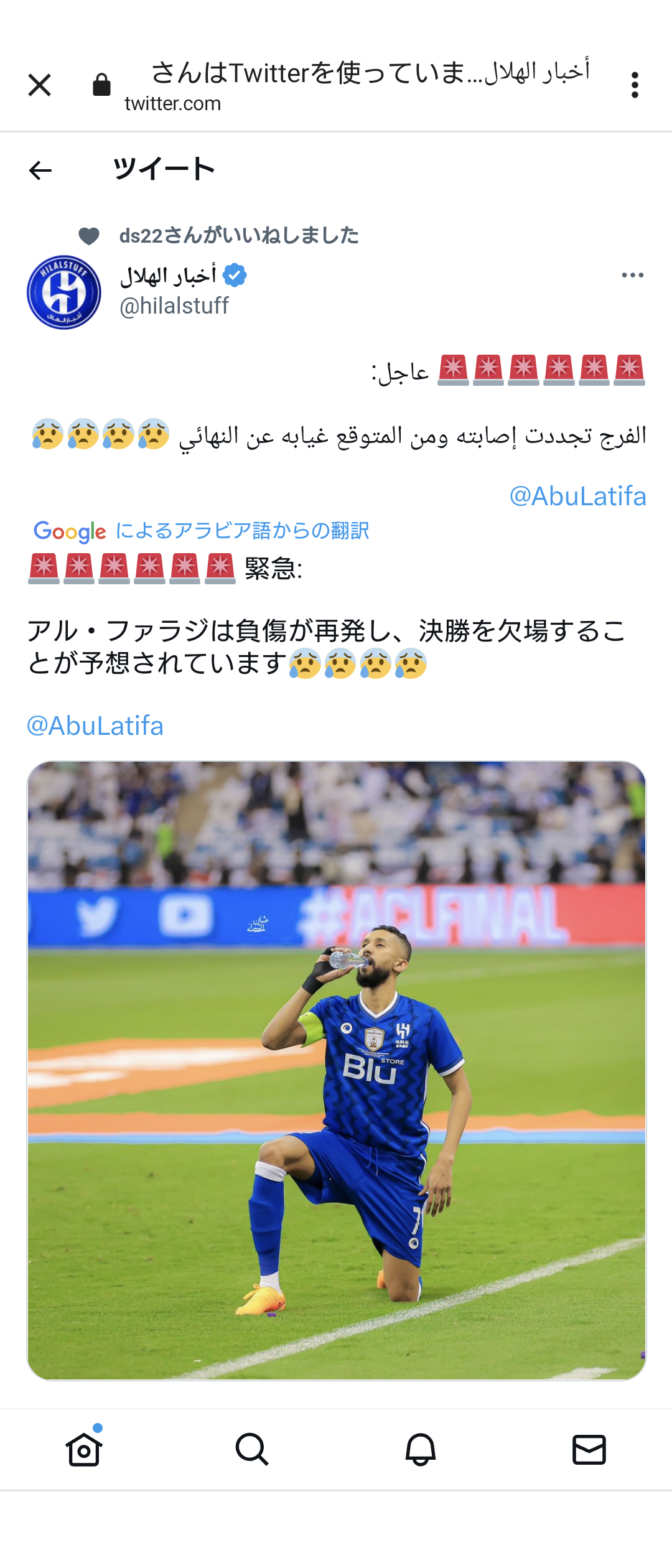The height and width of the screenshot is (1568, 672).
Task: Switch to the Search tab
Action: (252, 1450)
